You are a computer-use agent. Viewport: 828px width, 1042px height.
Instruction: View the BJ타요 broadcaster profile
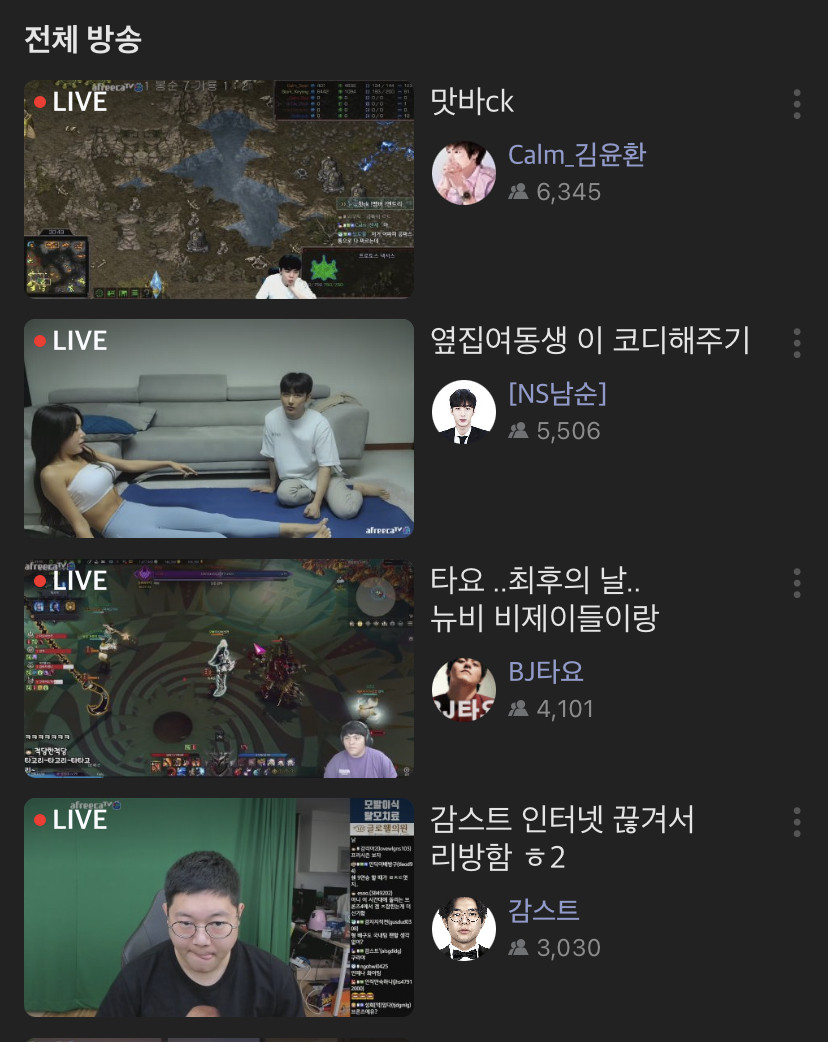(x=546, y=672)
